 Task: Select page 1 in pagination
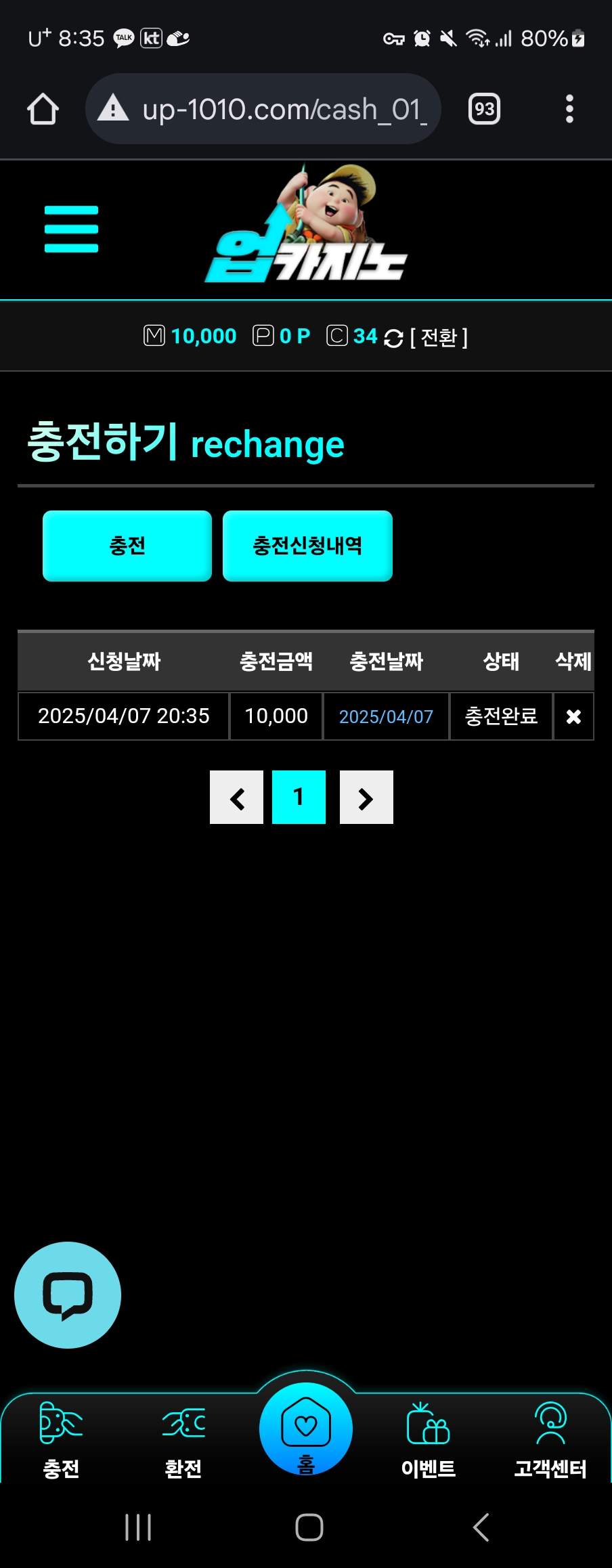pyautogui.click(x=299, y=798)
